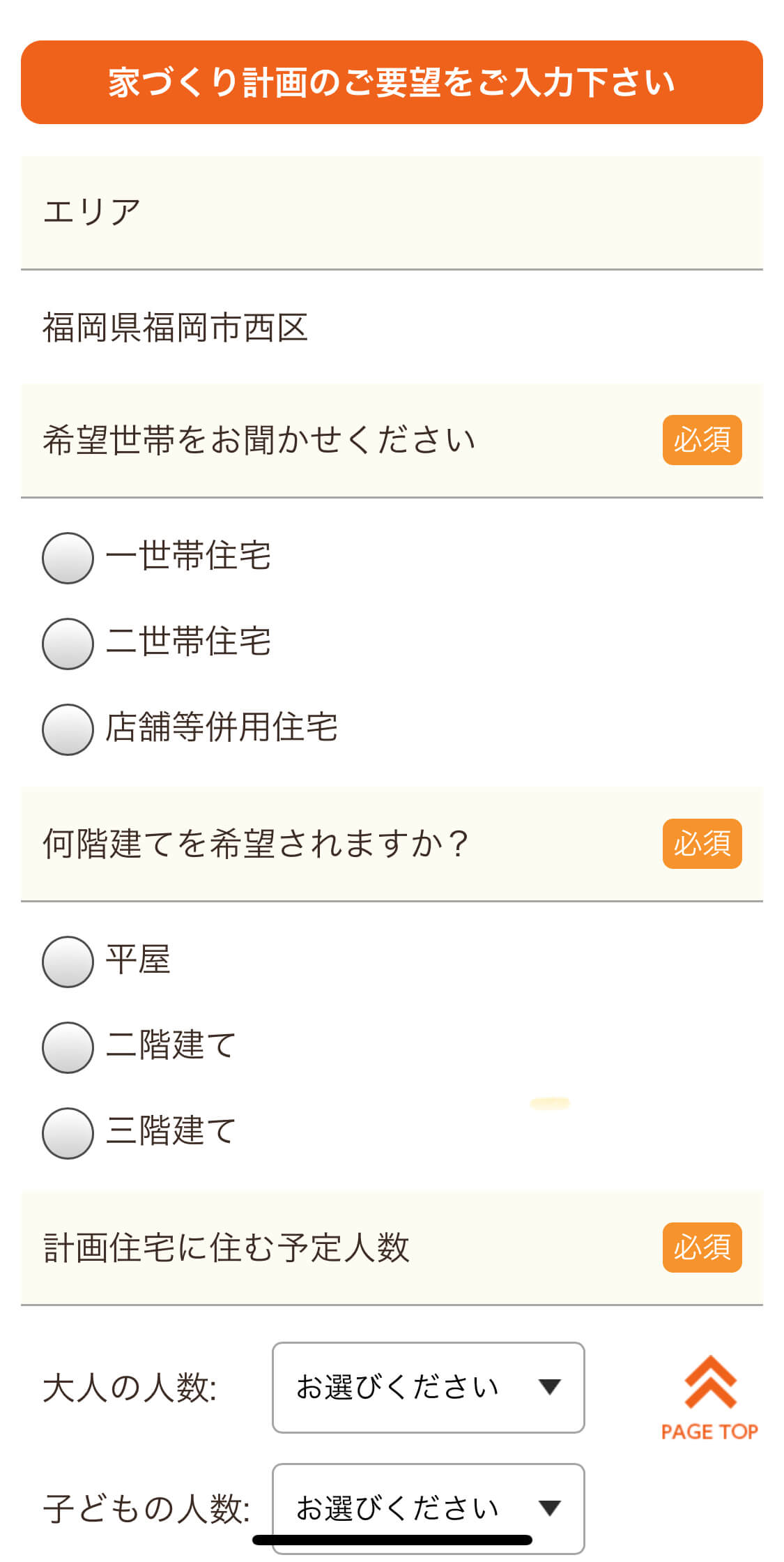Open the 大人の人数 dropdown
The height and width of the screenshot is (1562, 784).
(428, 1388)
